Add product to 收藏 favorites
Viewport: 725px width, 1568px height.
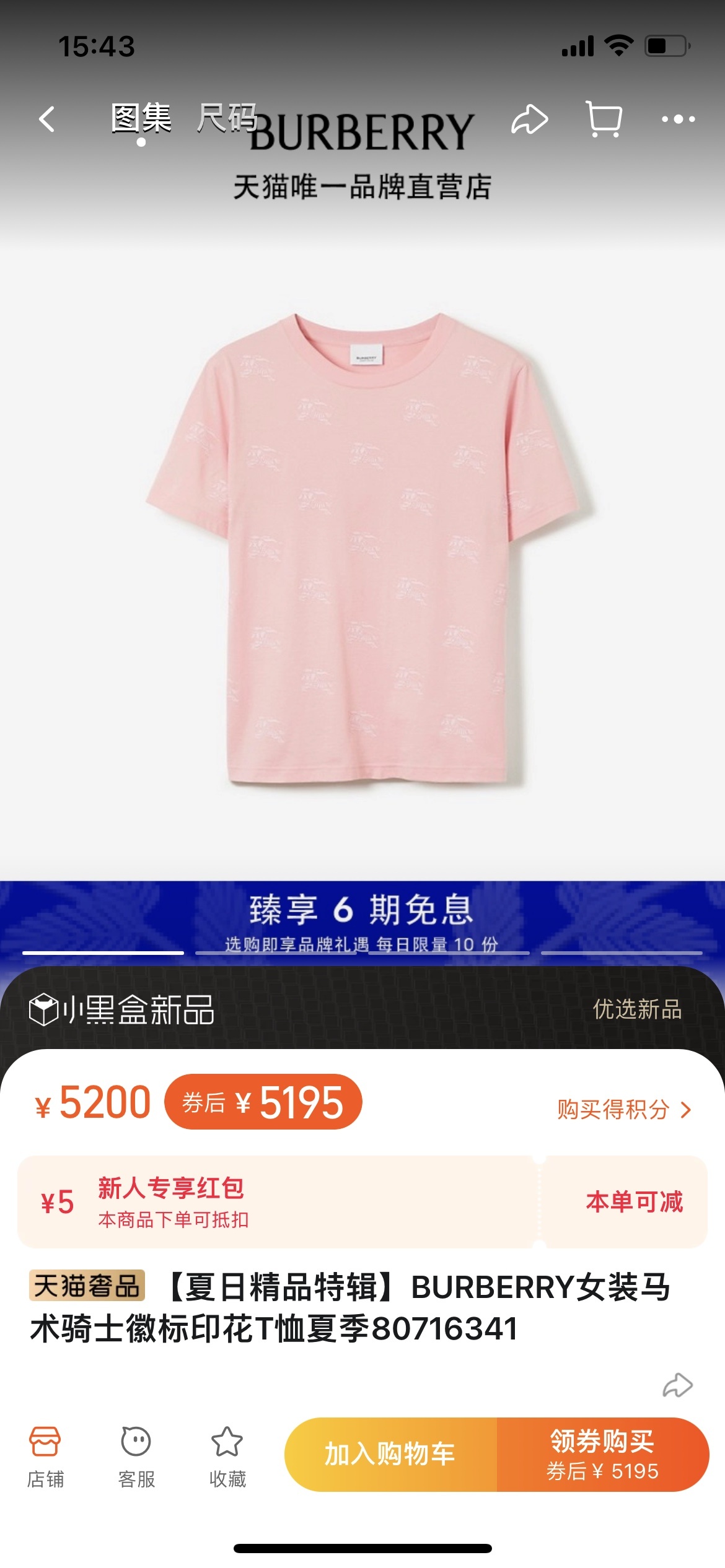pos(227,1456)
